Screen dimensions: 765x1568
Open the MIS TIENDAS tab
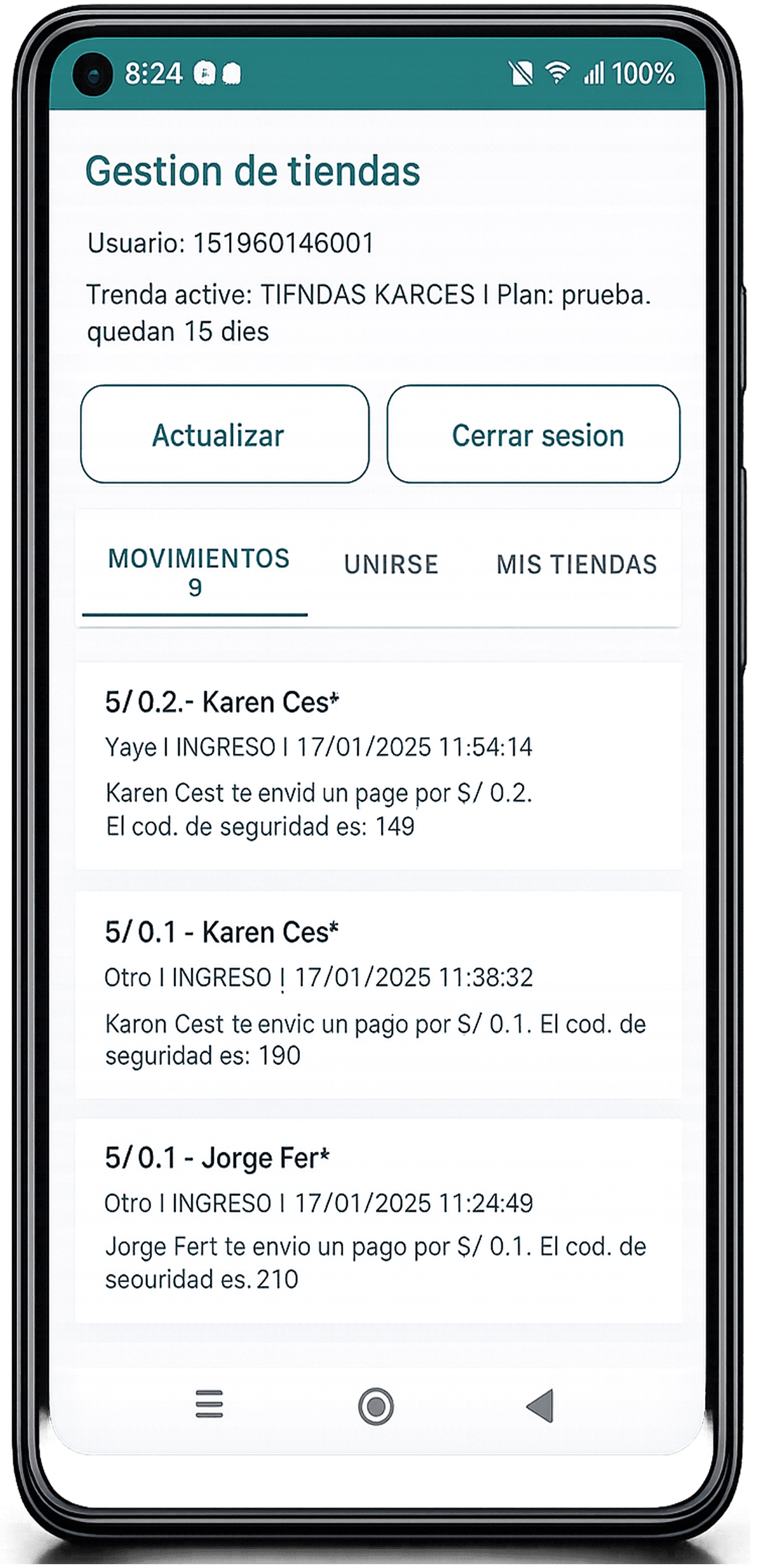click(x=577, y=564)
